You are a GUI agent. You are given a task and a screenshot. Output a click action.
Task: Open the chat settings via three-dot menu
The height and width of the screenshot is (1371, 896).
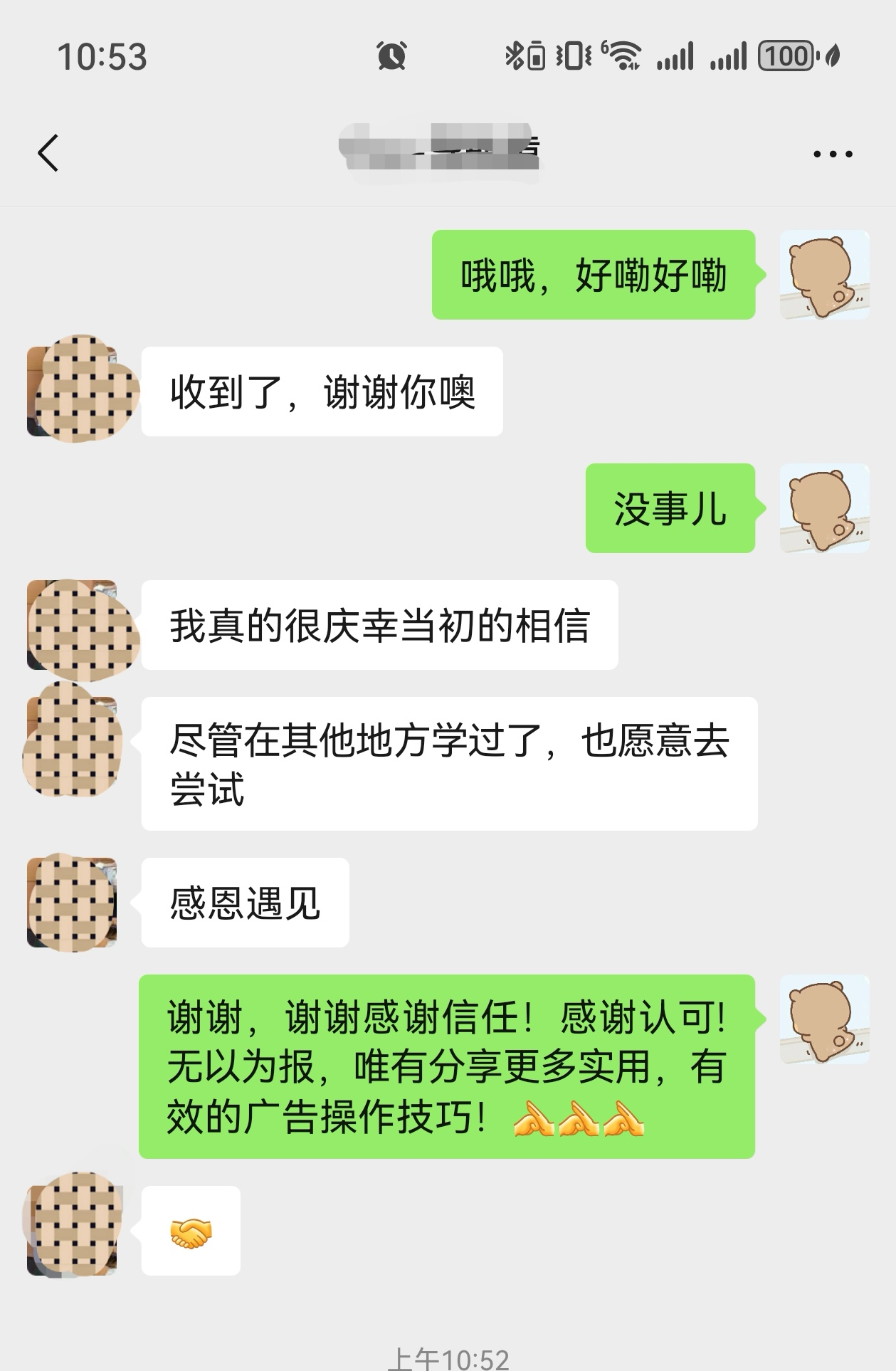coord(831,153)
